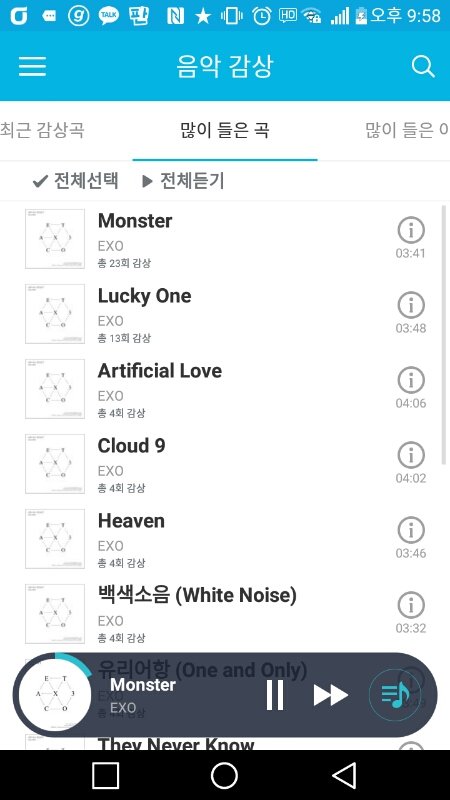Show info for Lucky One
This screenshot has width=450, height=800.
[411, 305]
